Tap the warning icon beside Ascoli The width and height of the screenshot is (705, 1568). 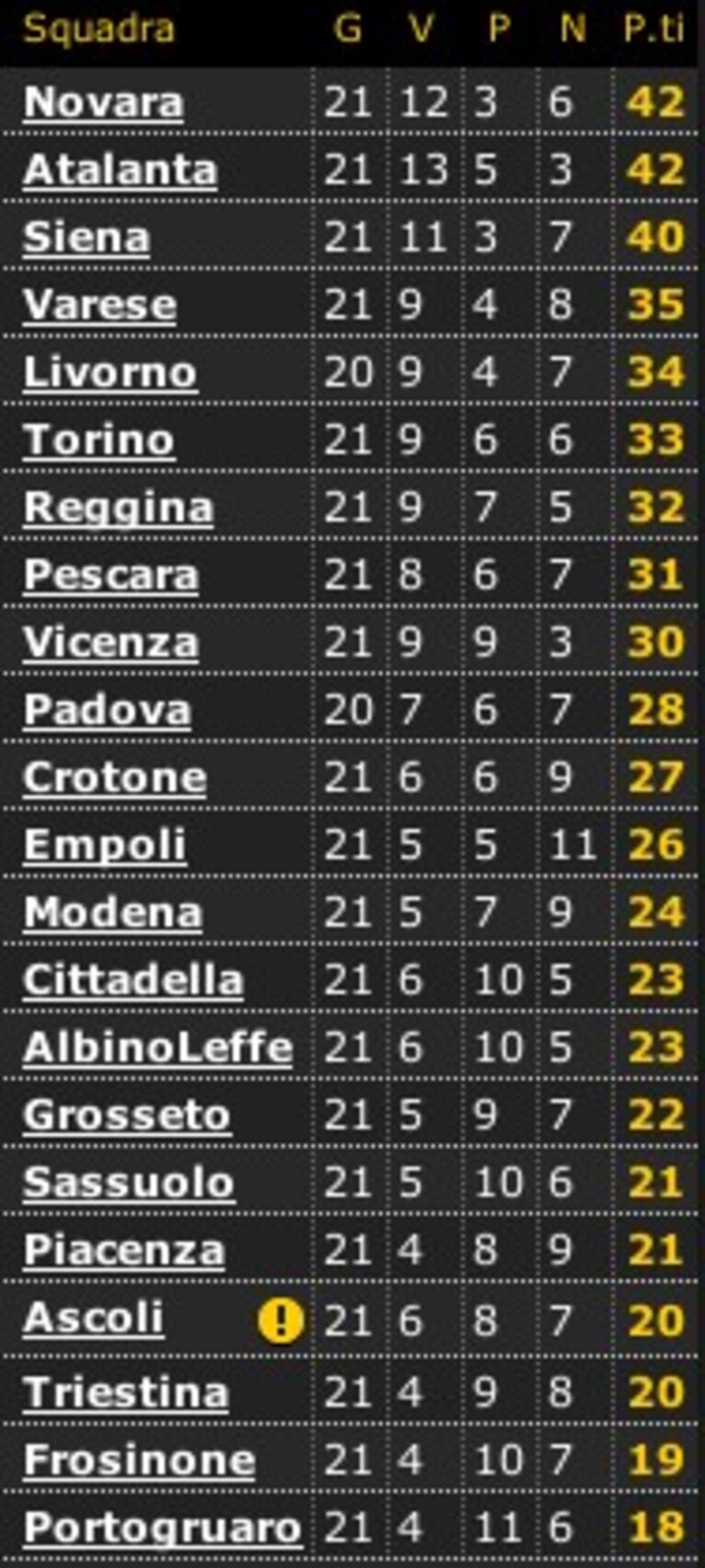280,1322
